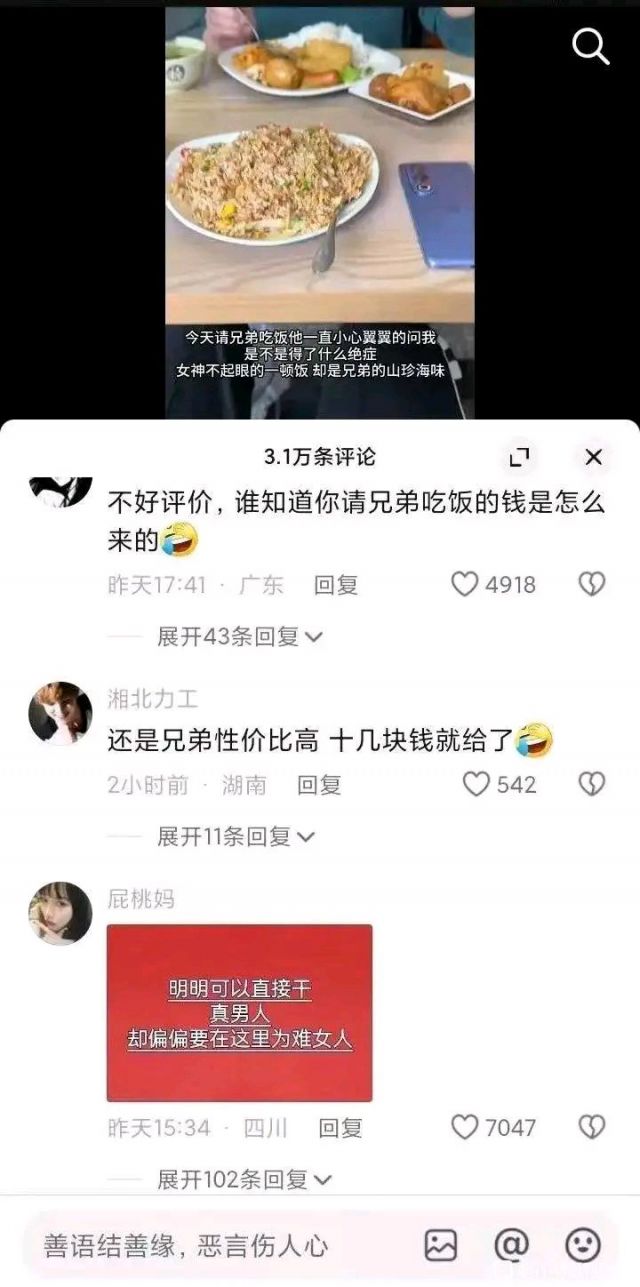Viewport: 640px width, 1287px height.
Task: Expand 展开43条回复 replies
Action: (239, 636)
